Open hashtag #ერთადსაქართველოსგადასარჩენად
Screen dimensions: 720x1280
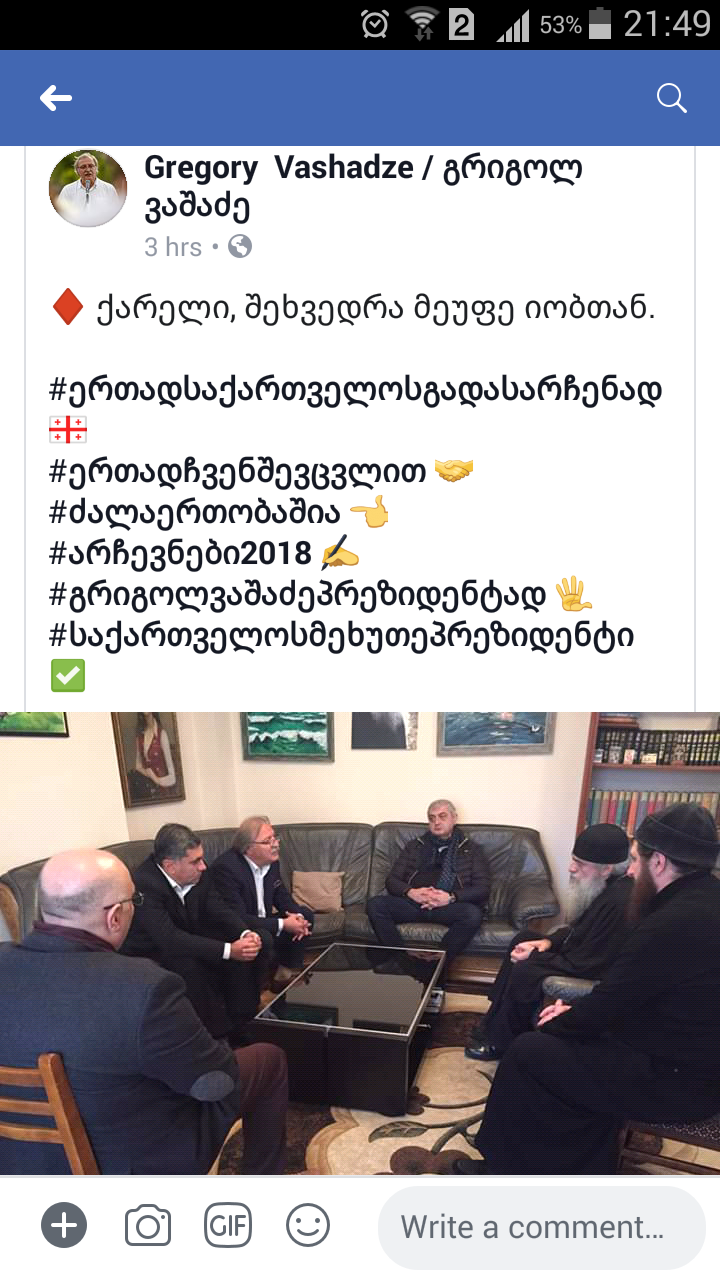click(355, 389)
